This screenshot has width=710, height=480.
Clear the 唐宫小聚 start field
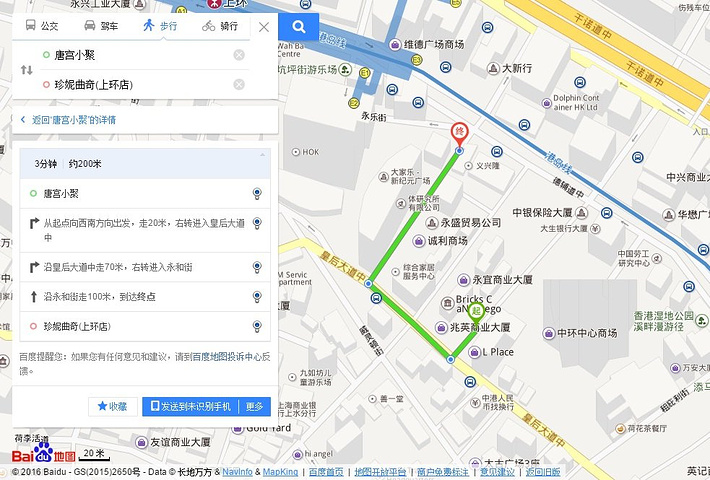tap(239, 55)
